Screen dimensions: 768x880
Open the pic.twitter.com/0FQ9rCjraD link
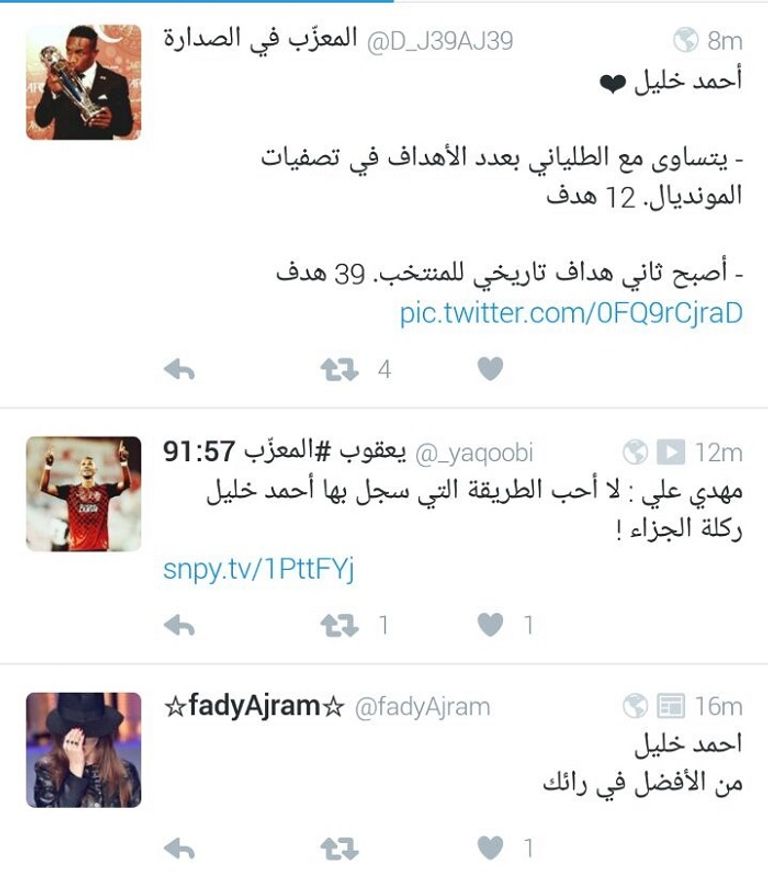[x=571, y=313]
